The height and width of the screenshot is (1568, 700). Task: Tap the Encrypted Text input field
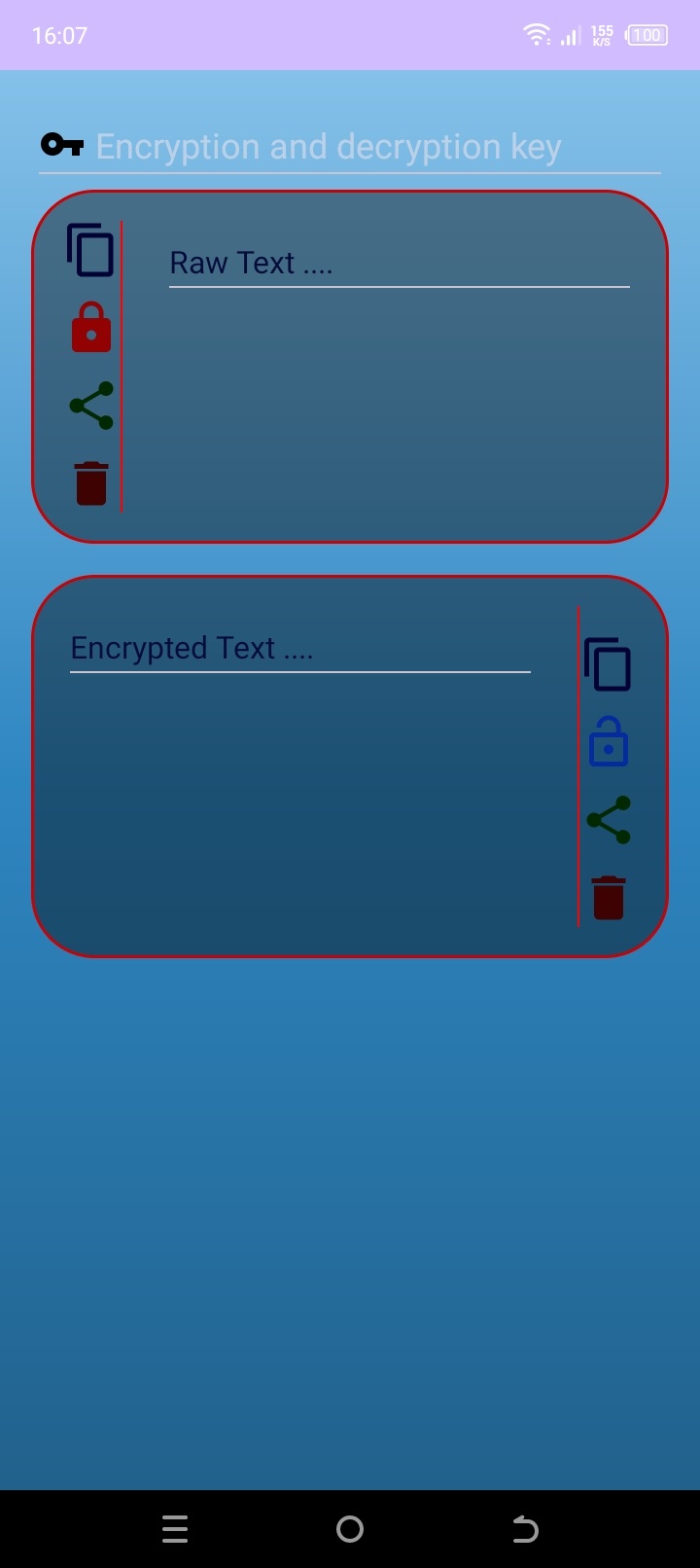click(x=299, y=649)
